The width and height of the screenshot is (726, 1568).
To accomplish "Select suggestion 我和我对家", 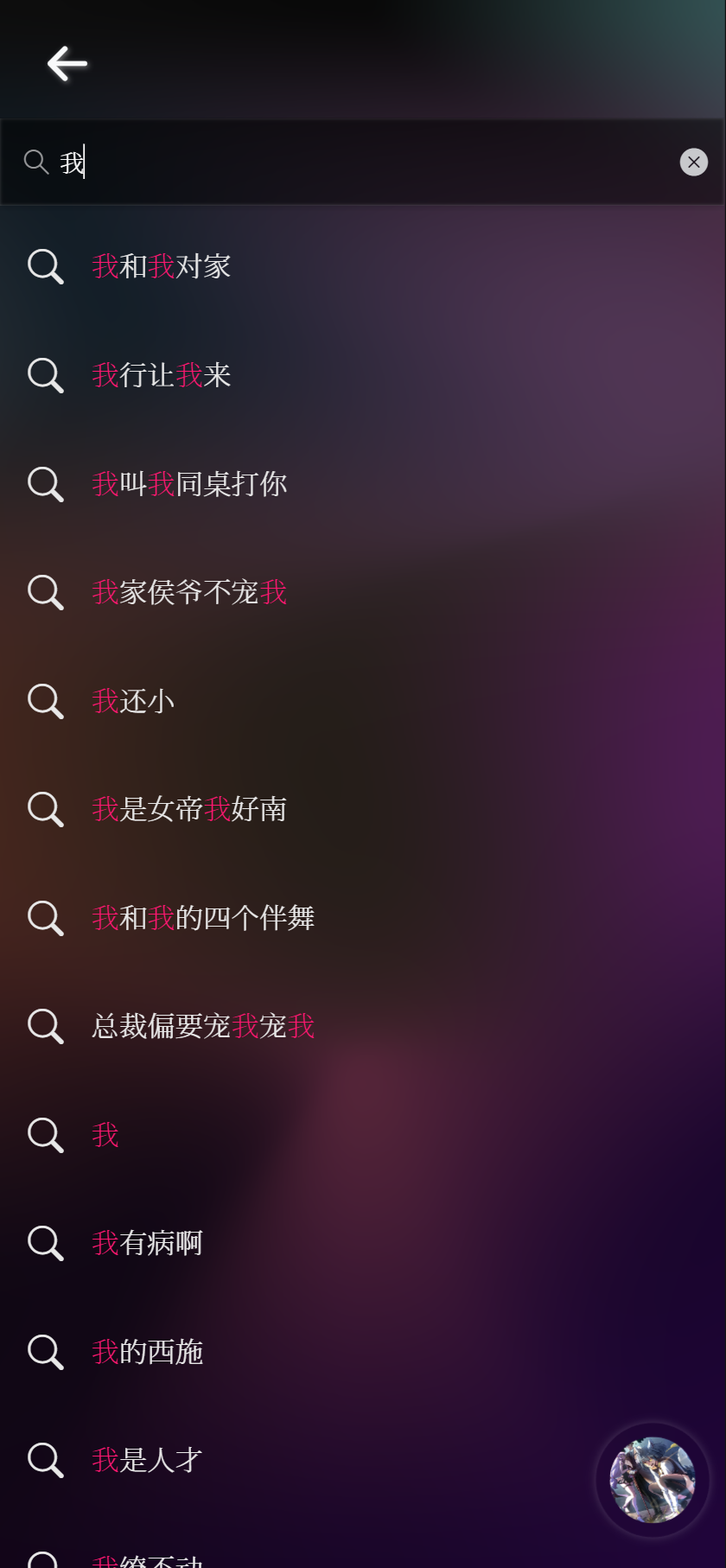I will click(363, 266).
